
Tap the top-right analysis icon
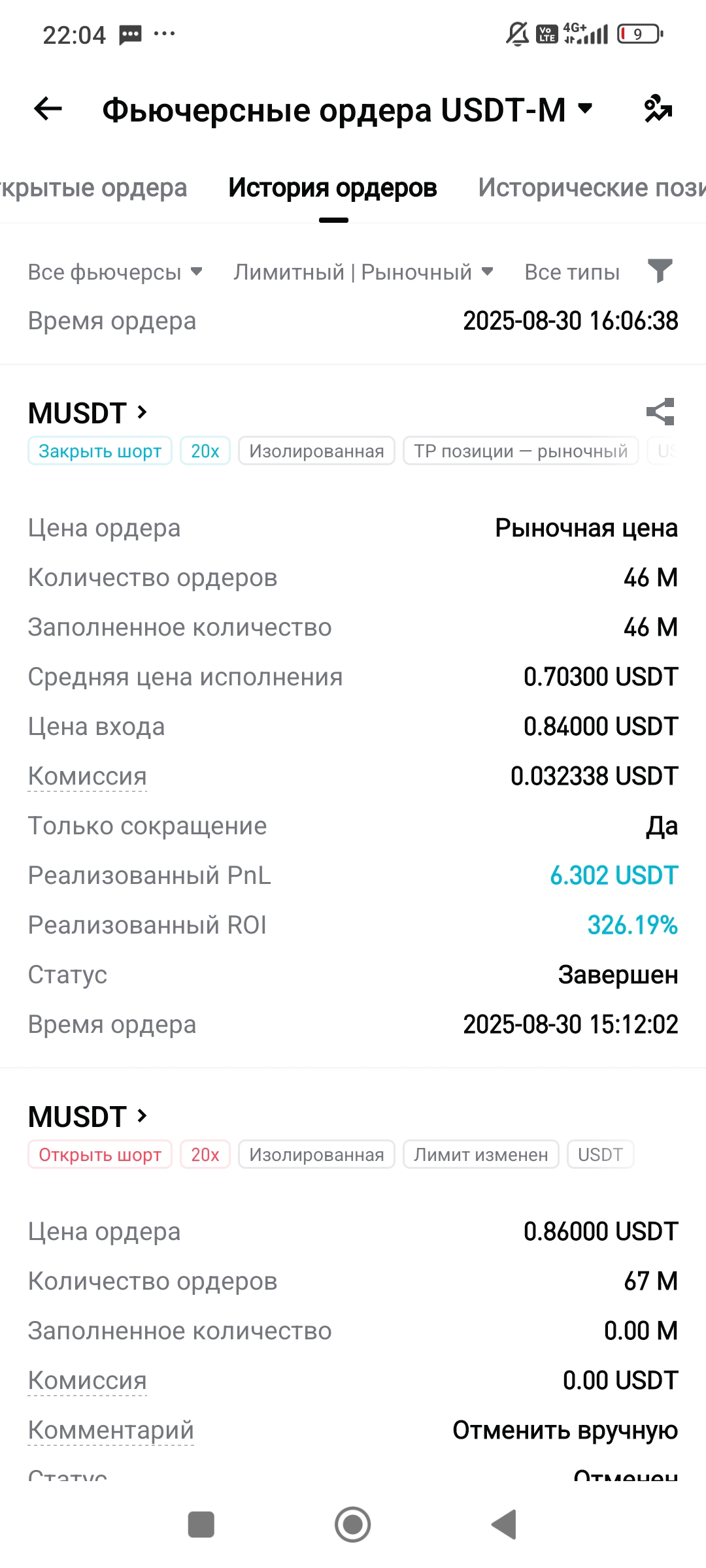(x=658, y=108)
